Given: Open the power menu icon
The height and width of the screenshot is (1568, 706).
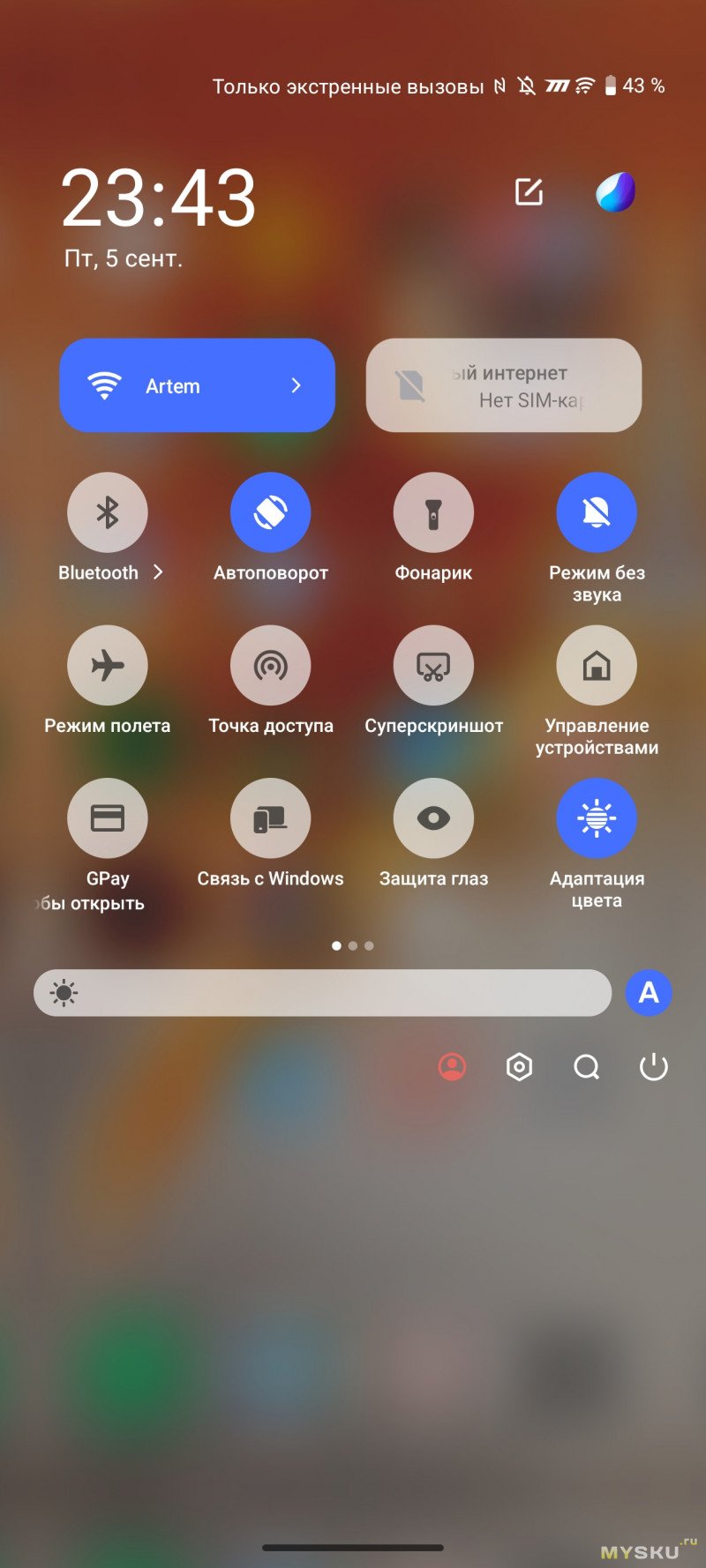Looking at the screenshot, I should (653, 1067).
